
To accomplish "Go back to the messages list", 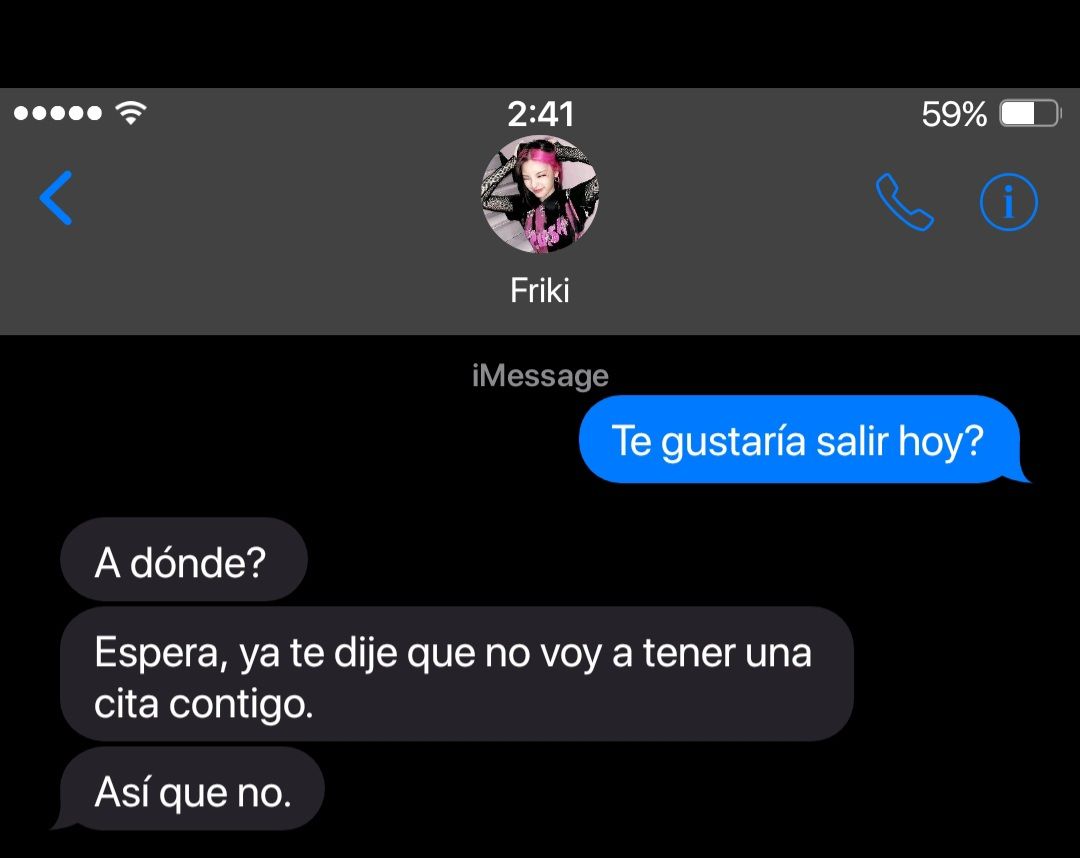I will (x=56, y=198).
